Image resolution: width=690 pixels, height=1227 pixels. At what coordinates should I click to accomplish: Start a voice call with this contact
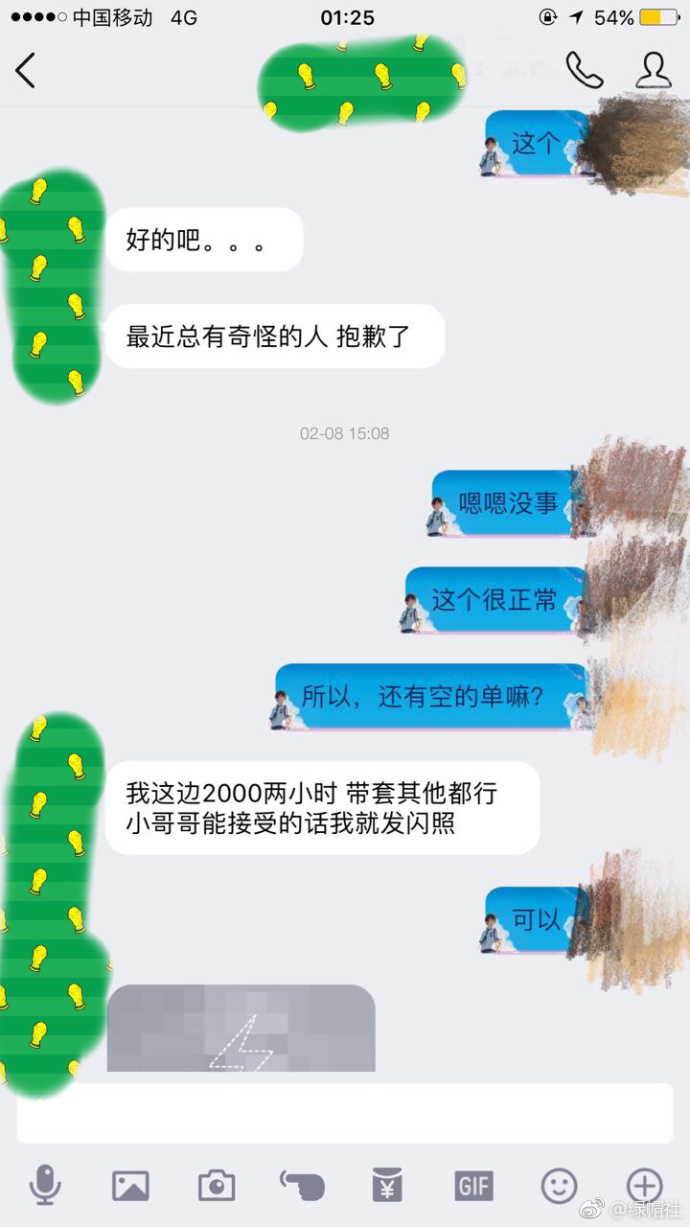[584, 70]
